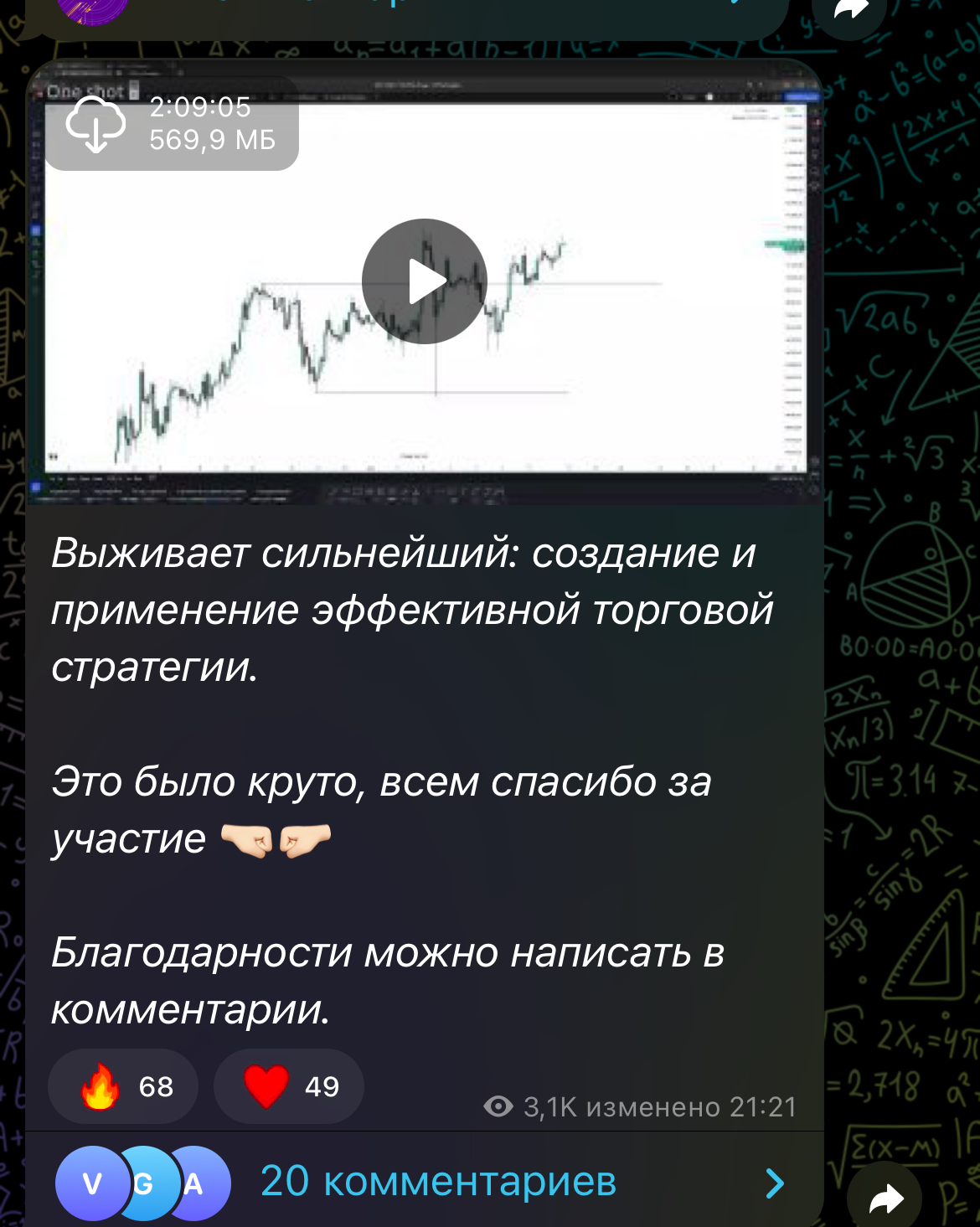The height and width of the screenshot is (1227, 980).
Task: Add a heart reaction to the post
Action: pos(289,1086)
